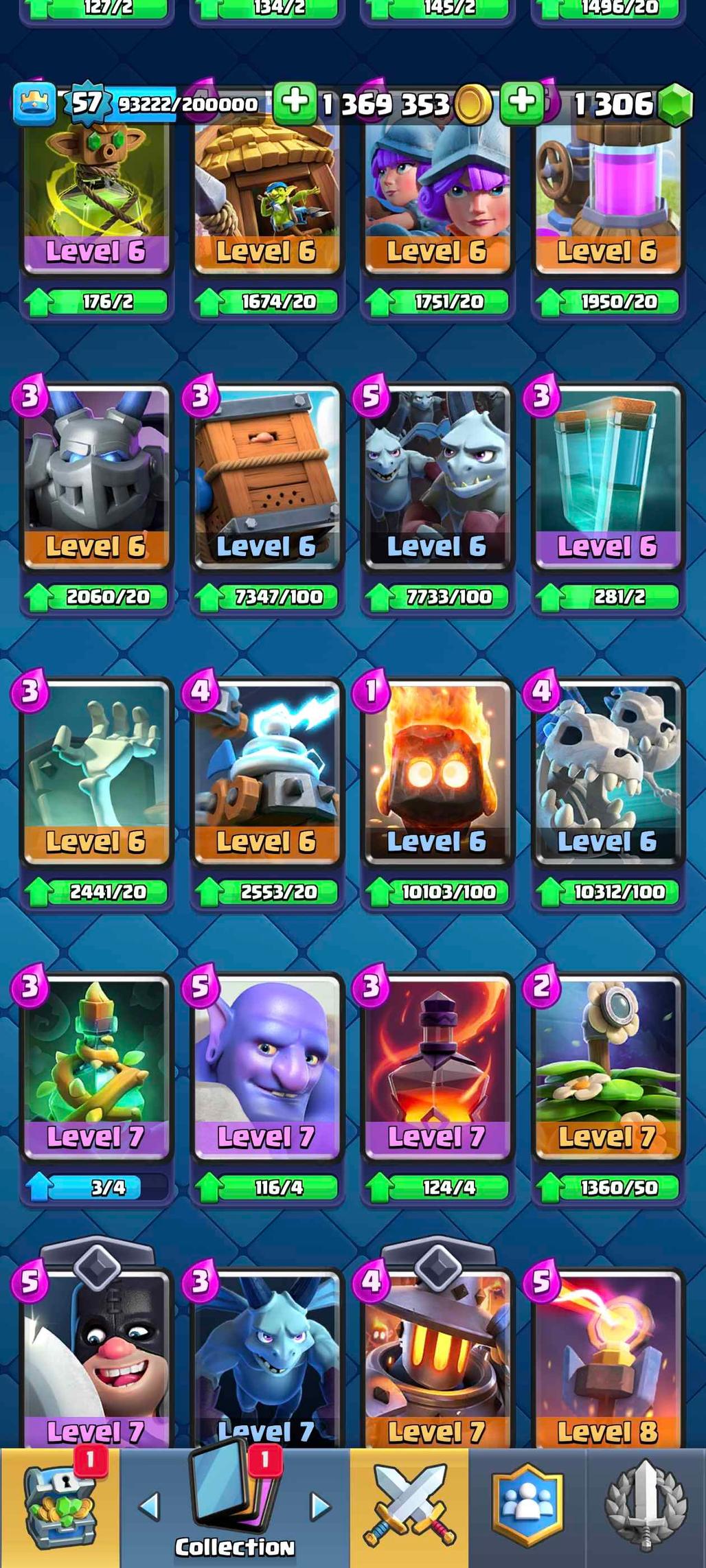Buy gems using the plus button
This screenshot has height=1568, width=706.
point(523,103)
